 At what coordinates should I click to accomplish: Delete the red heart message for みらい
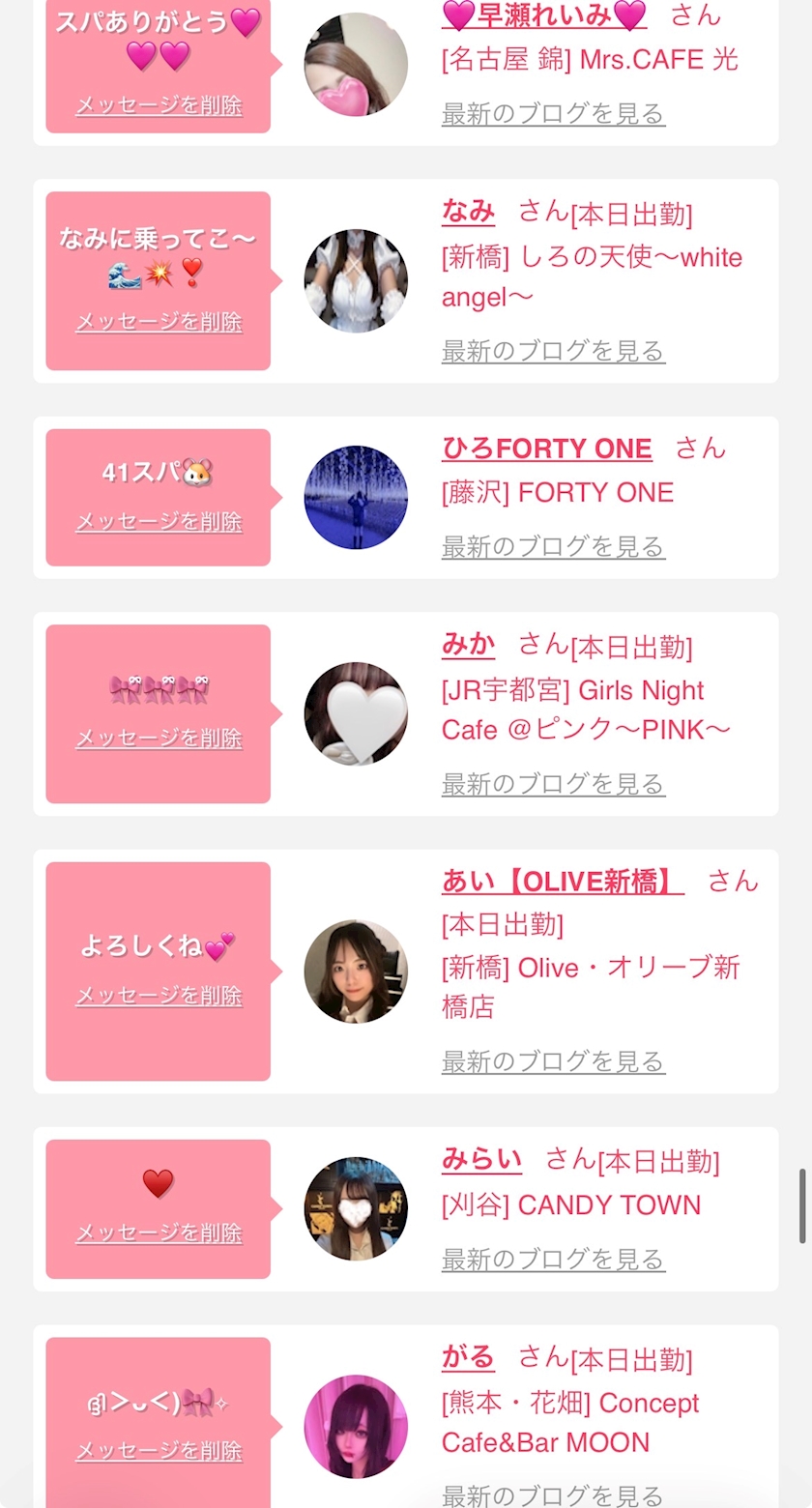click(x=159, y=1233)
